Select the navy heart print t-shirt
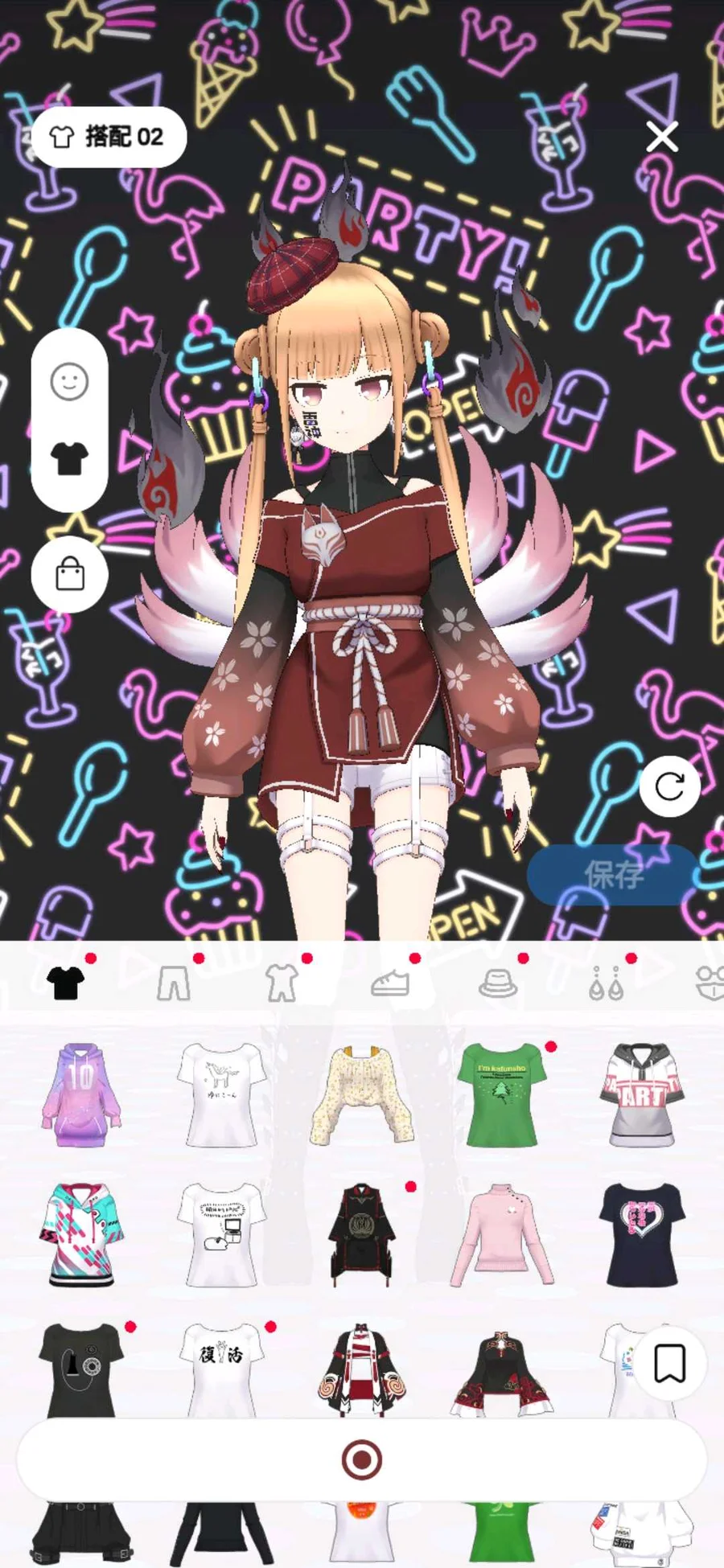 coord(641,1234)
